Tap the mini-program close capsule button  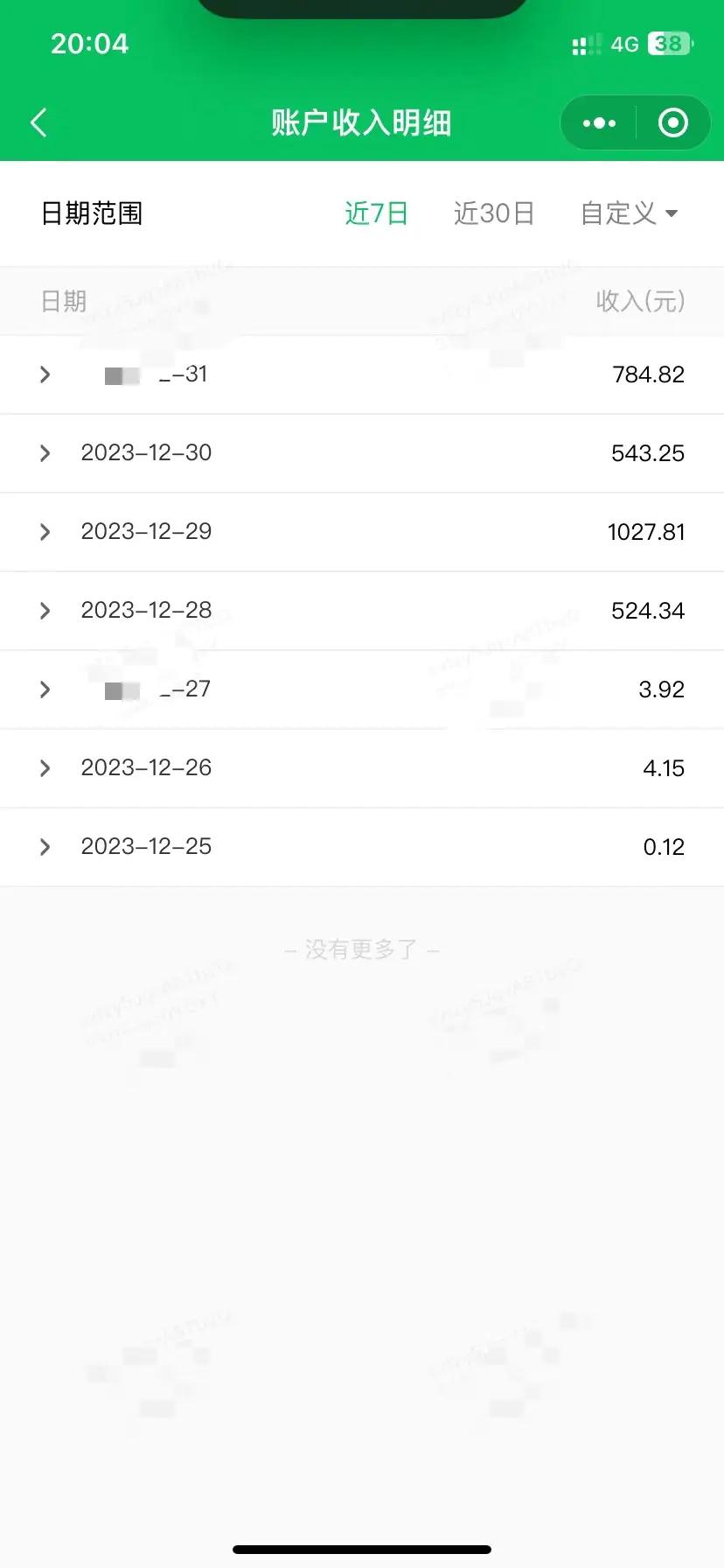[673, 122]
